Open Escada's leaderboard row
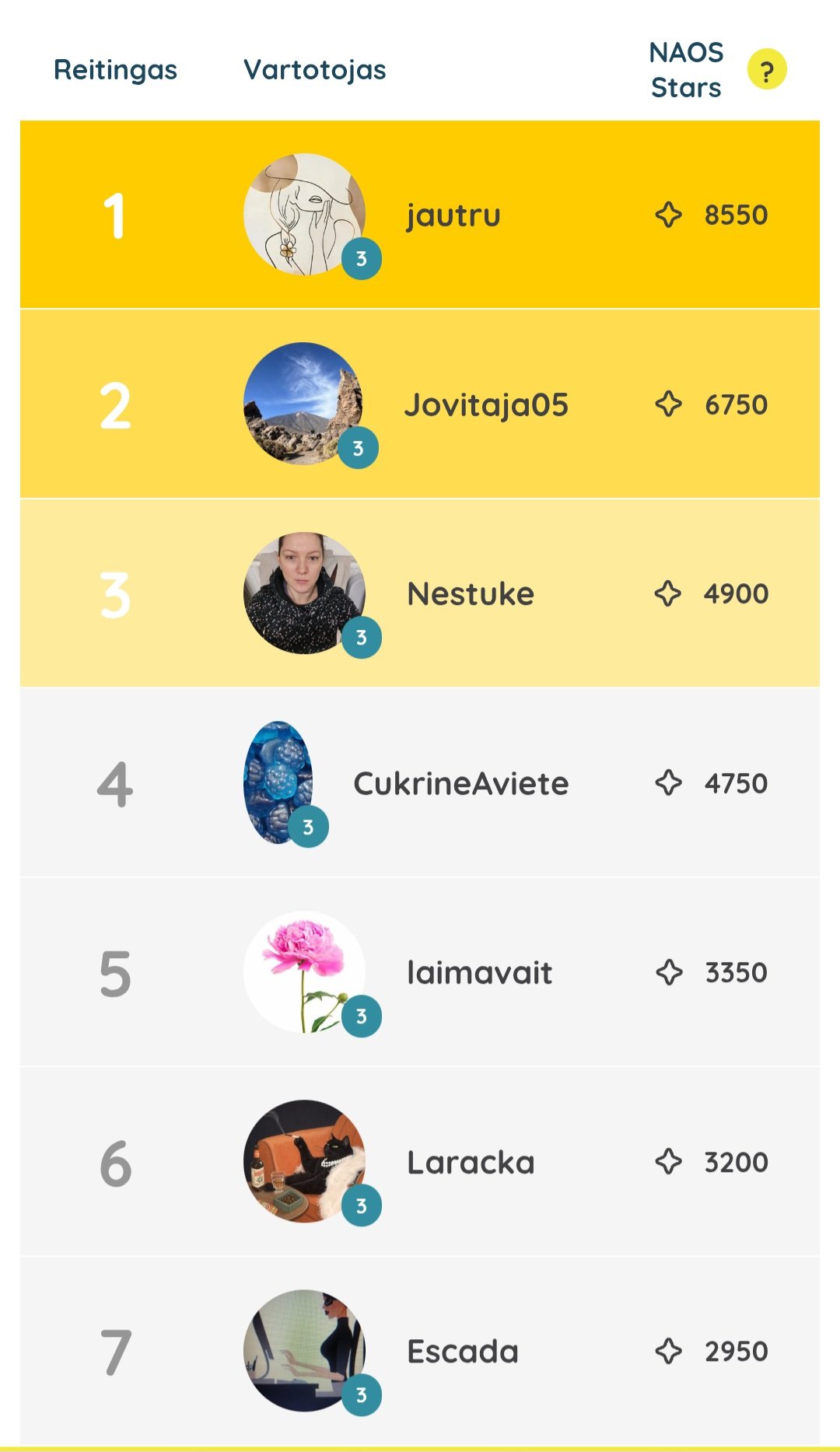Screen dimensions: 840x1452 420,1351
